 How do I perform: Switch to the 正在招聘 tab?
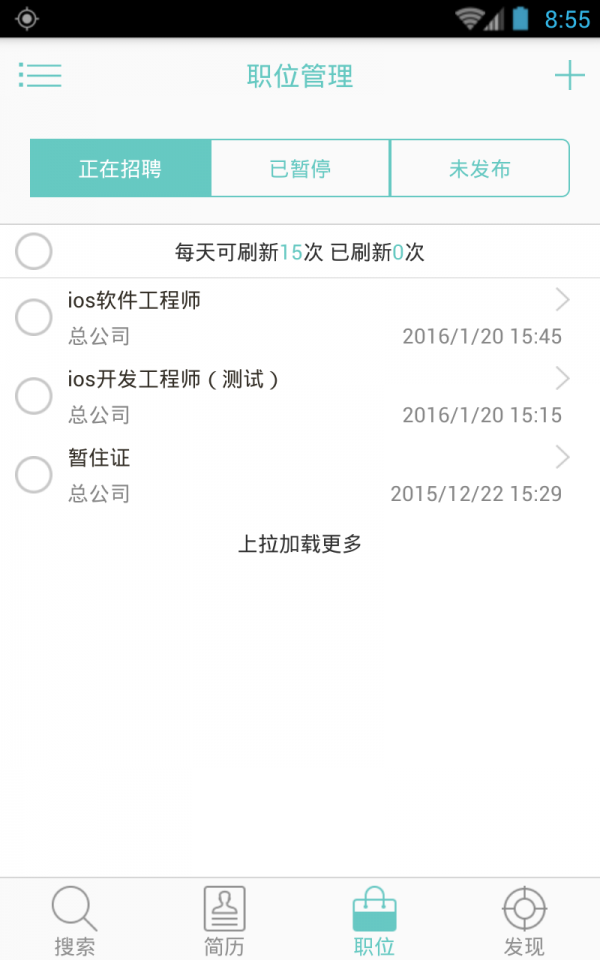pos(121,168)
